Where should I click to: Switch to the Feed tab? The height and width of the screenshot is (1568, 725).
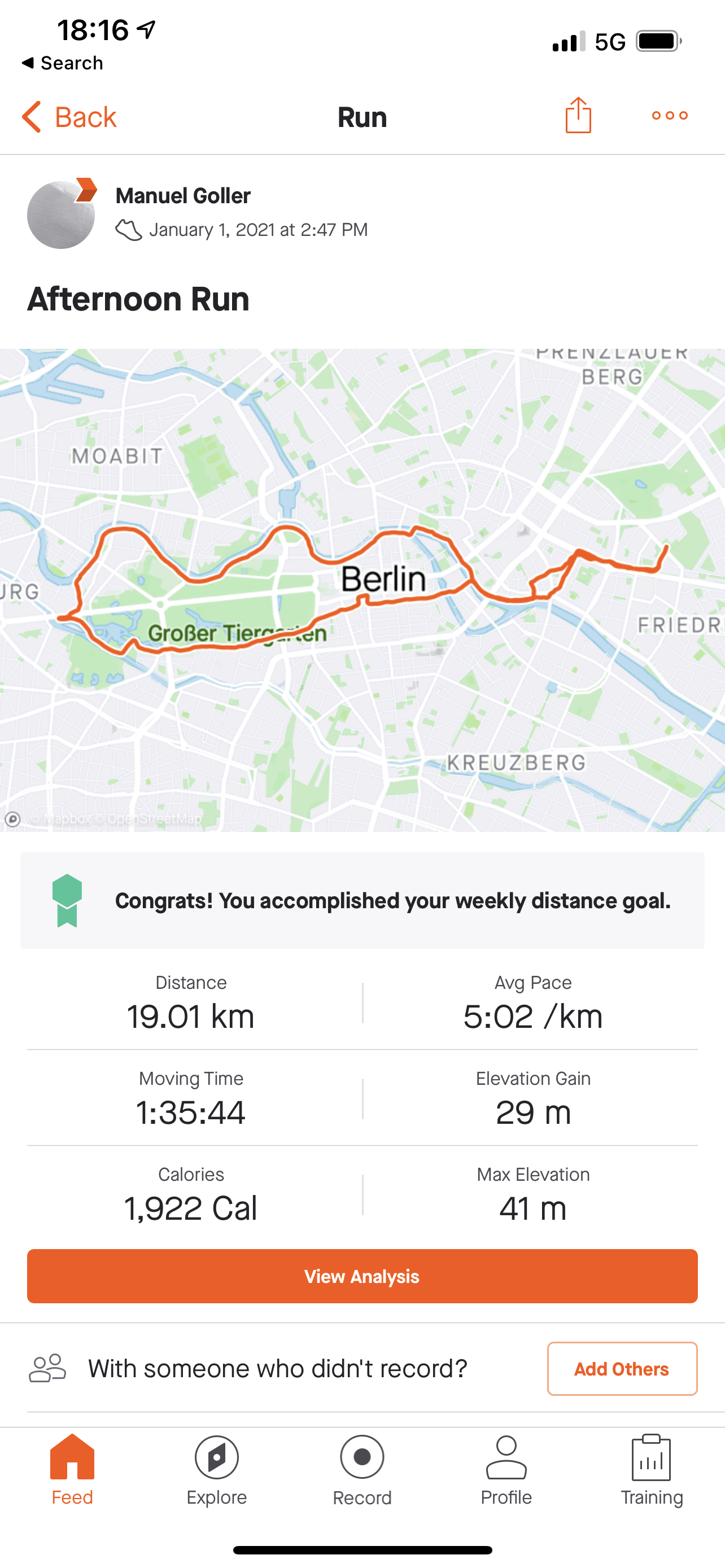click(72, 1469)
